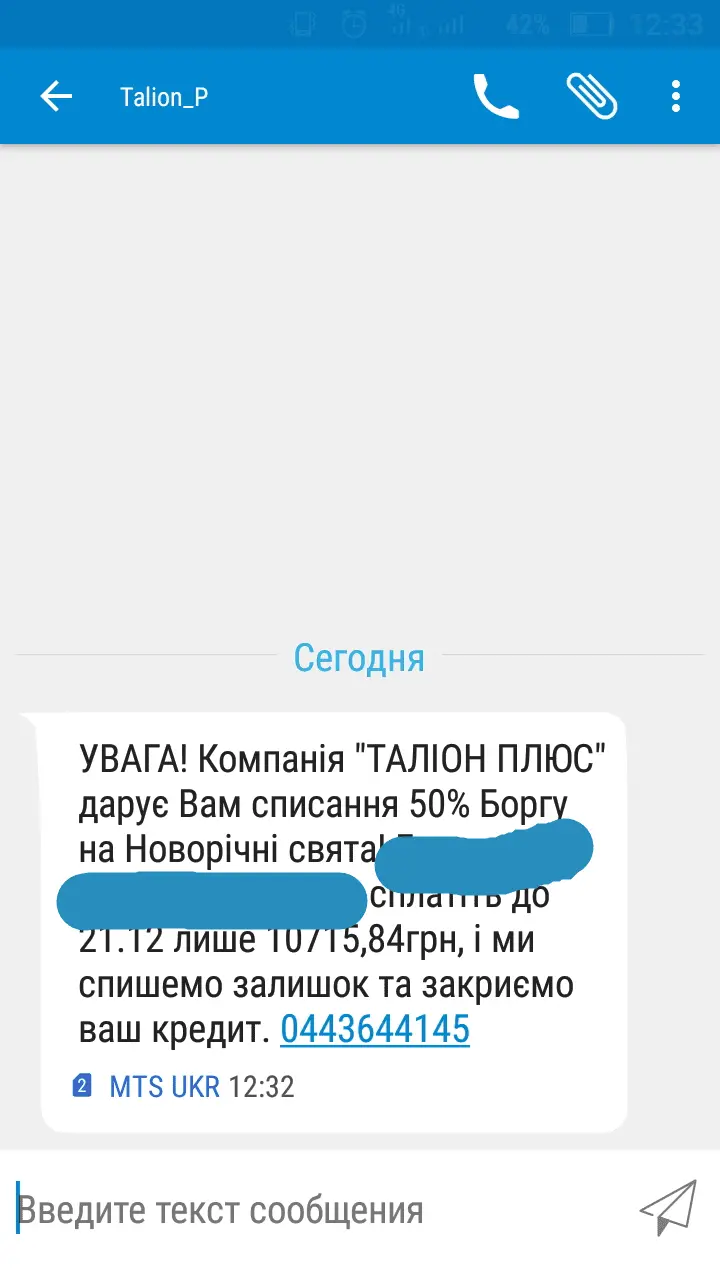This screenshot has width=720, height=1280.
Task: Call the Talion_P sender
Action: pyautogui.click(x=495, y=97)
